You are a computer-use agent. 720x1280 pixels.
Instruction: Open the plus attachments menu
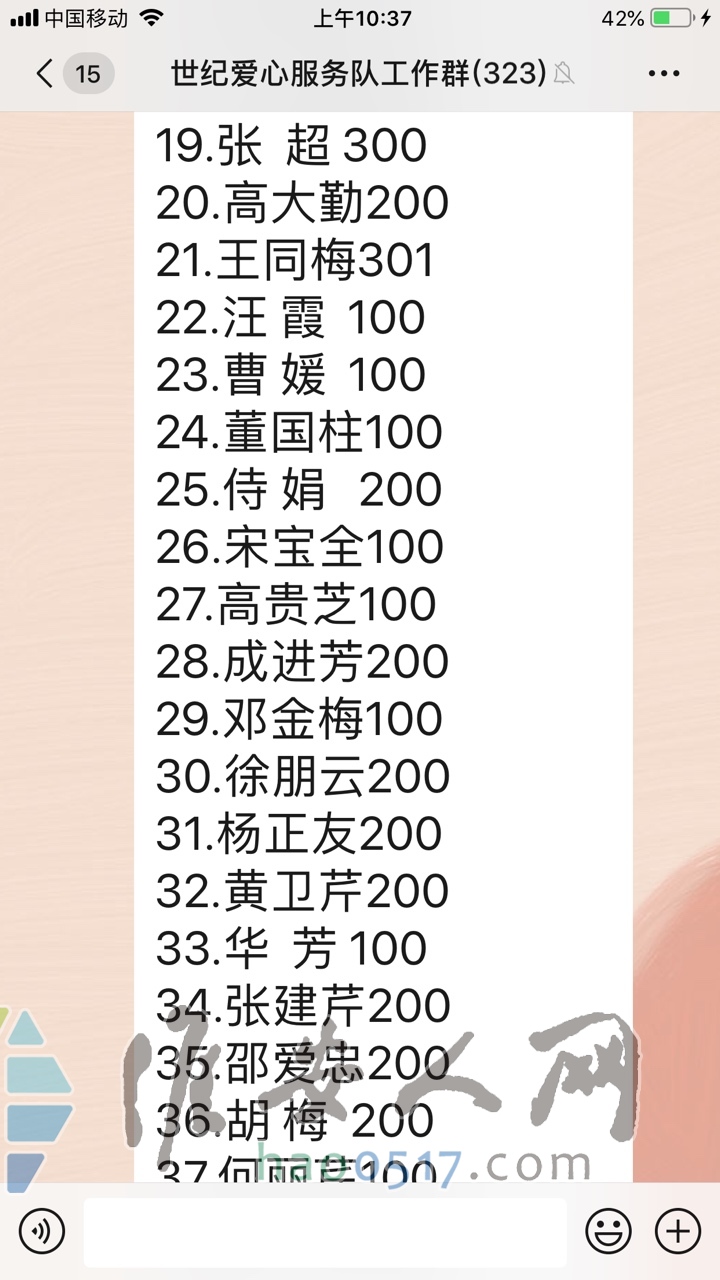(677, 1231)
